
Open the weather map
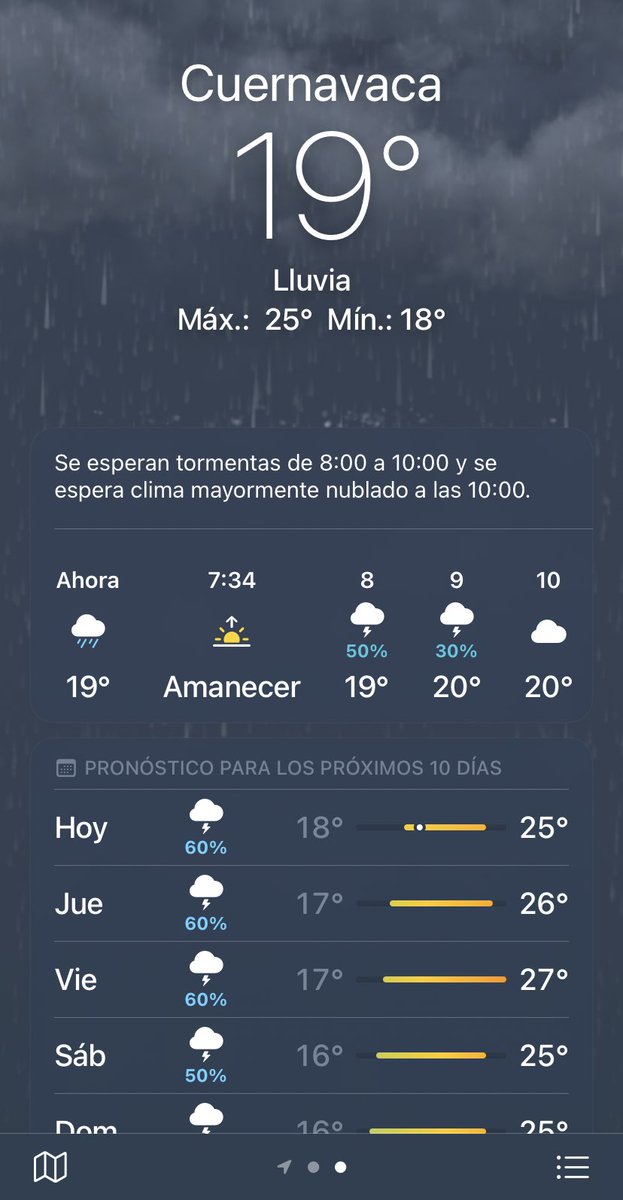point(49,1166)
